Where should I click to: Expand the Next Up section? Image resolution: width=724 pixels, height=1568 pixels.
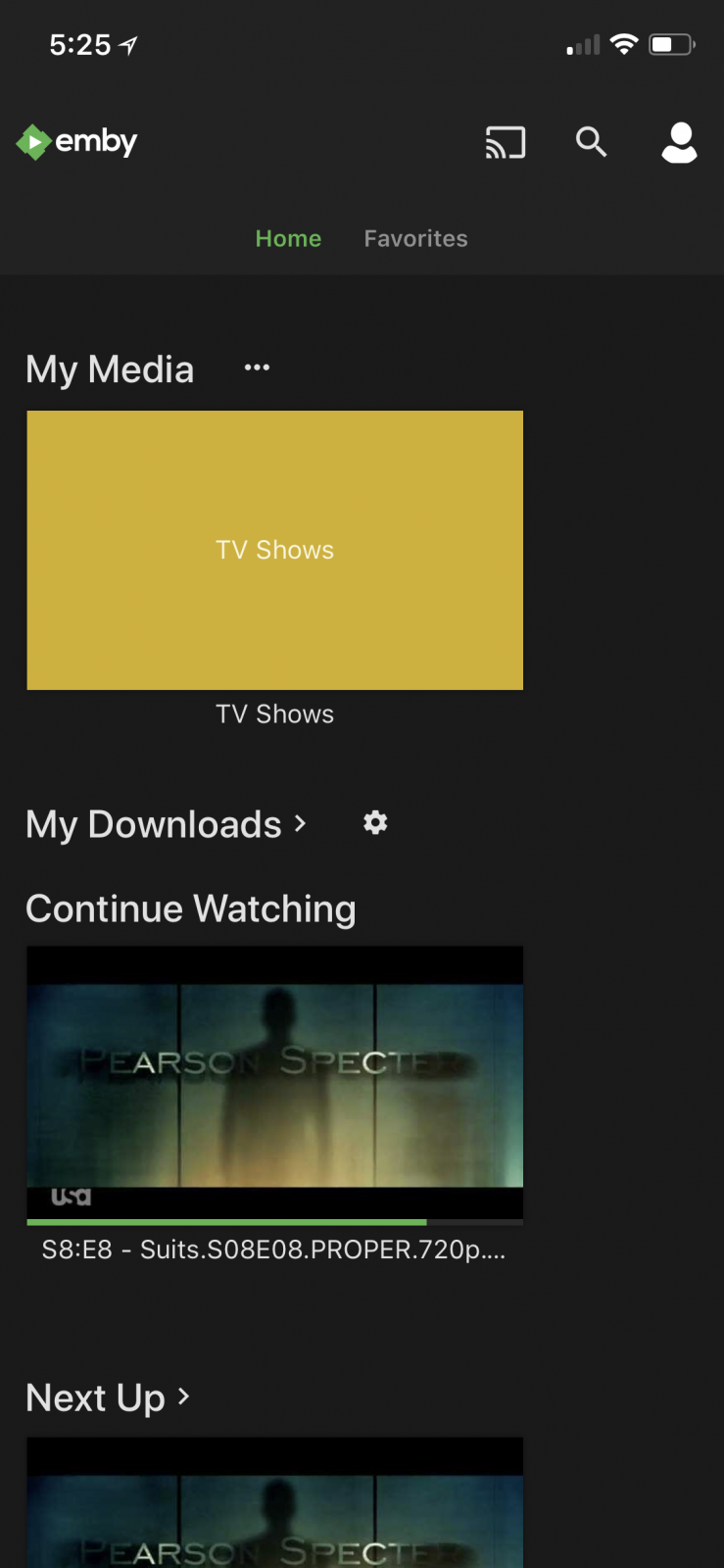pyautogui.click(x=108, y=1397)
